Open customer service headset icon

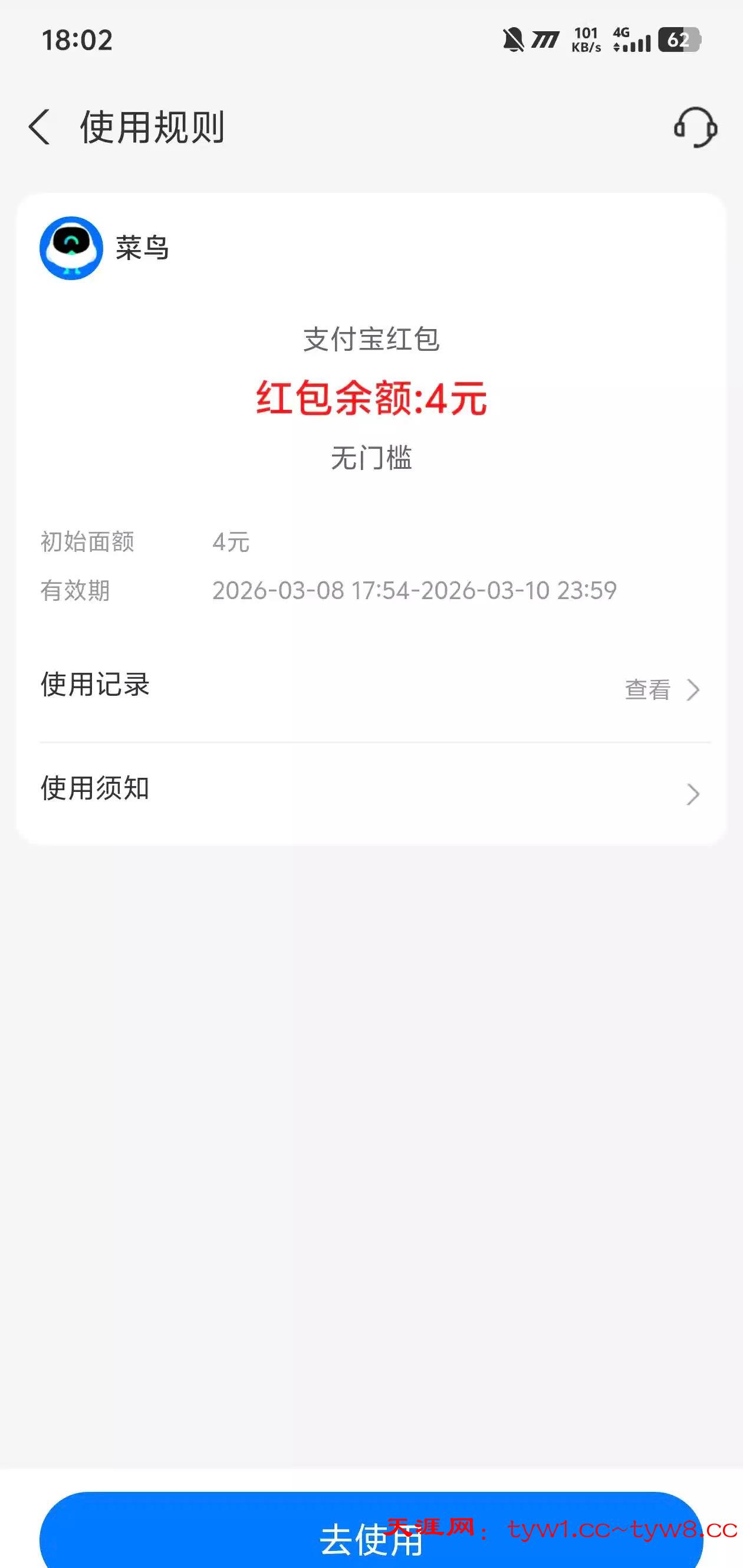point(695,127)
